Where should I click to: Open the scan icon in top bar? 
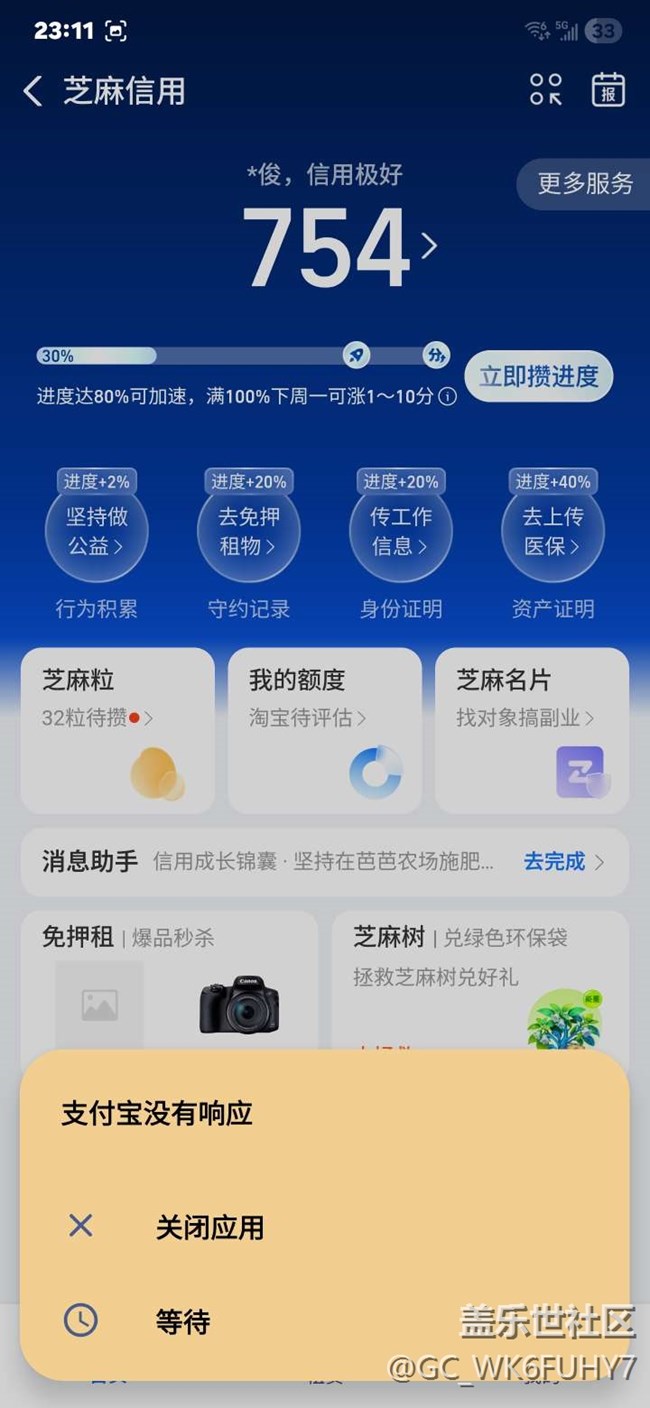click(546, 90)
